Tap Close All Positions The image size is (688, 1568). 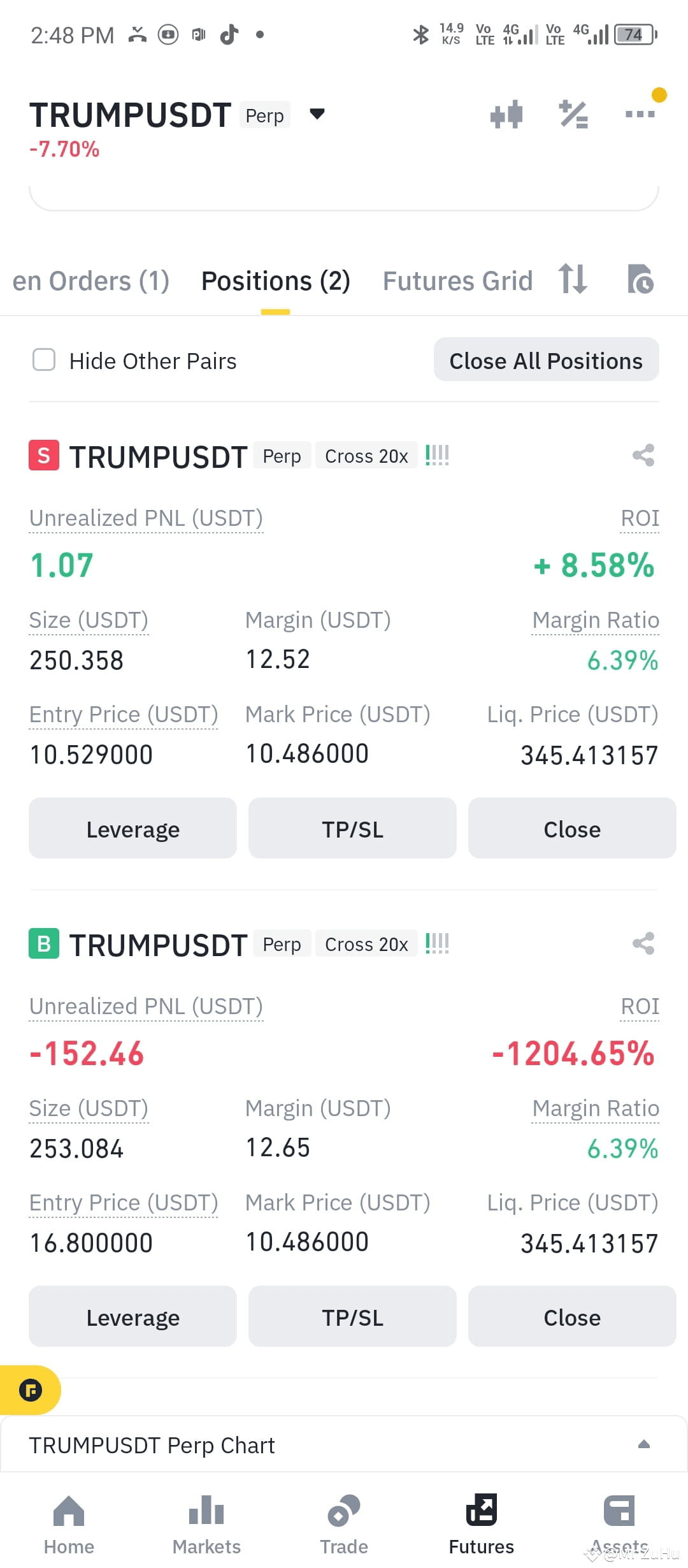546,359
